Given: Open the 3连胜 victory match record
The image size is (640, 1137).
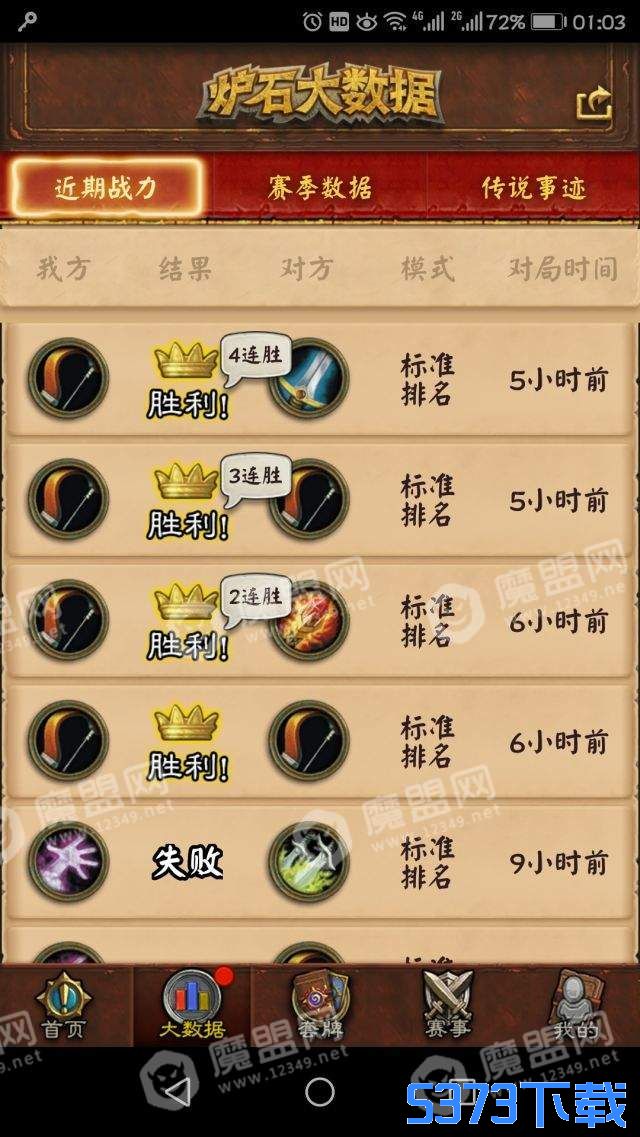Looking at the screenshot, I should (320, 500).
